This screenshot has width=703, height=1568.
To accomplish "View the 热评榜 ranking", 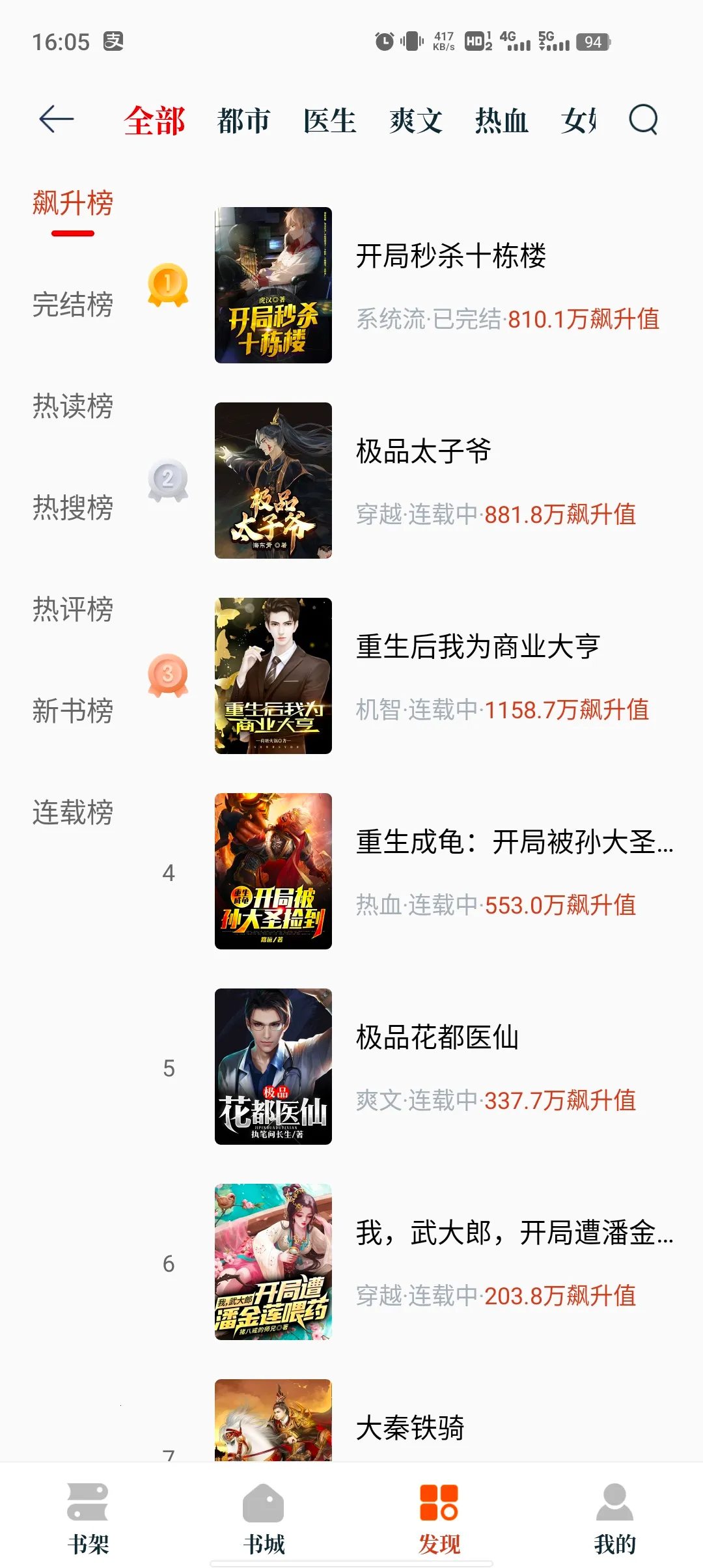I will coord(73,609).
